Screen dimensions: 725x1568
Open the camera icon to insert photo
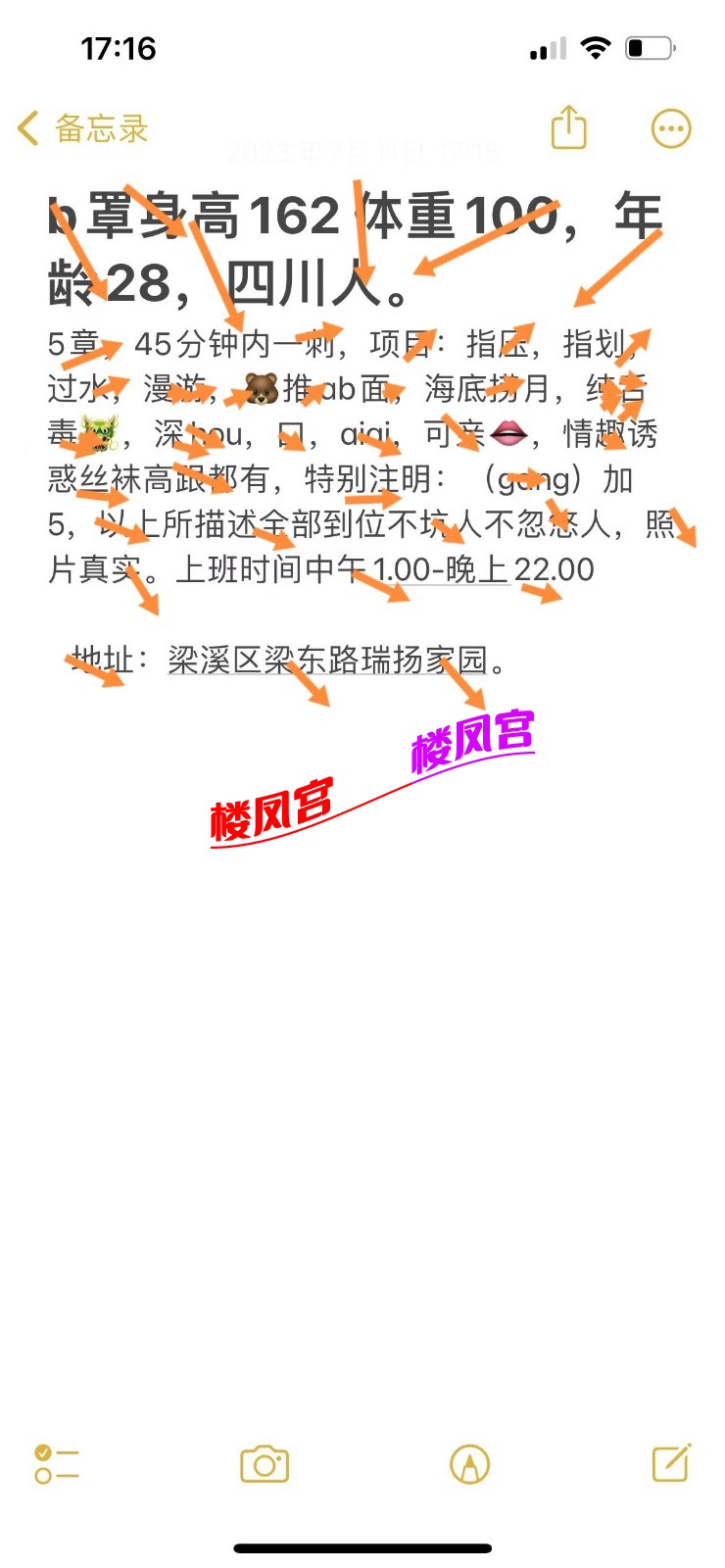pyautogui.click(x=264, y=1463)
